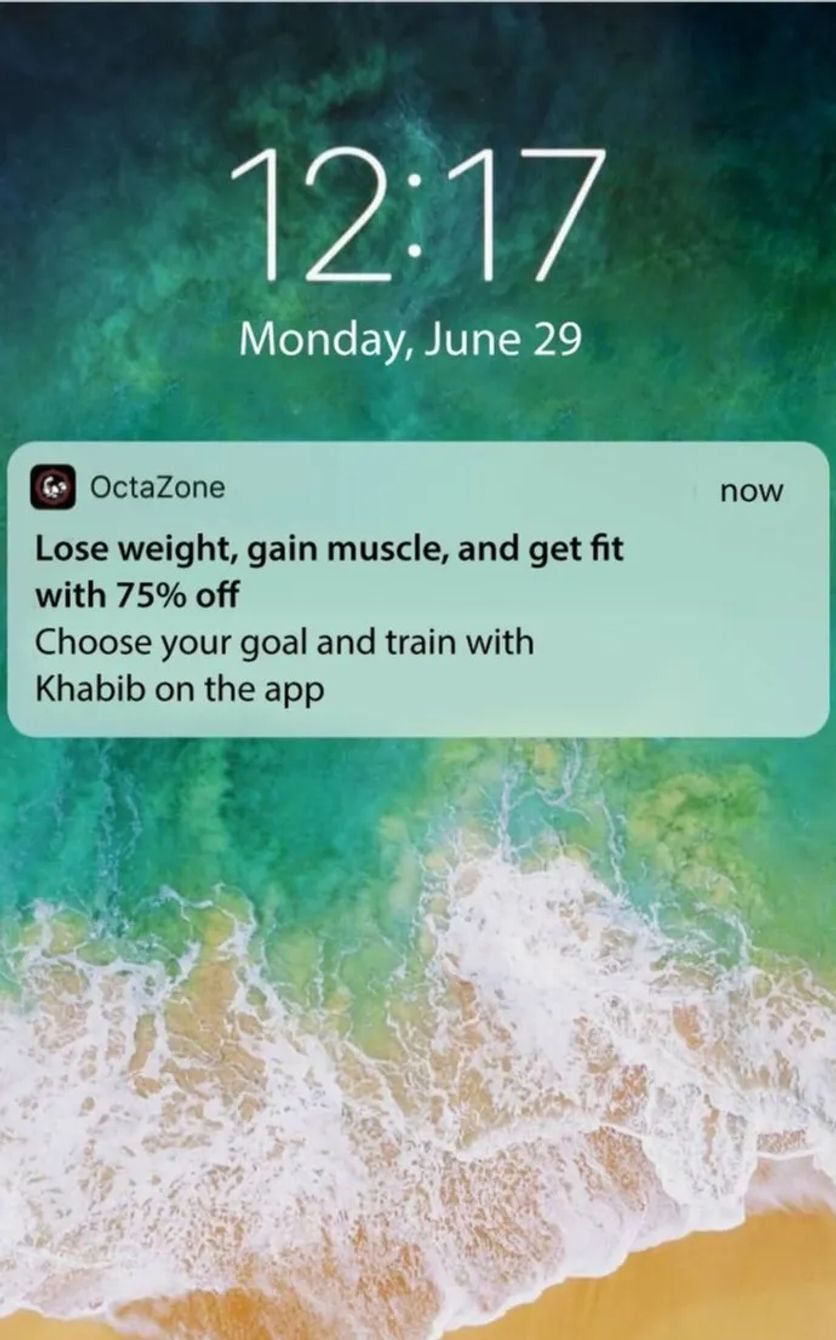The height and width of the screenshot is (1340, 836).
Task: Open the OctaZone notification
Action: pos(418,590)
